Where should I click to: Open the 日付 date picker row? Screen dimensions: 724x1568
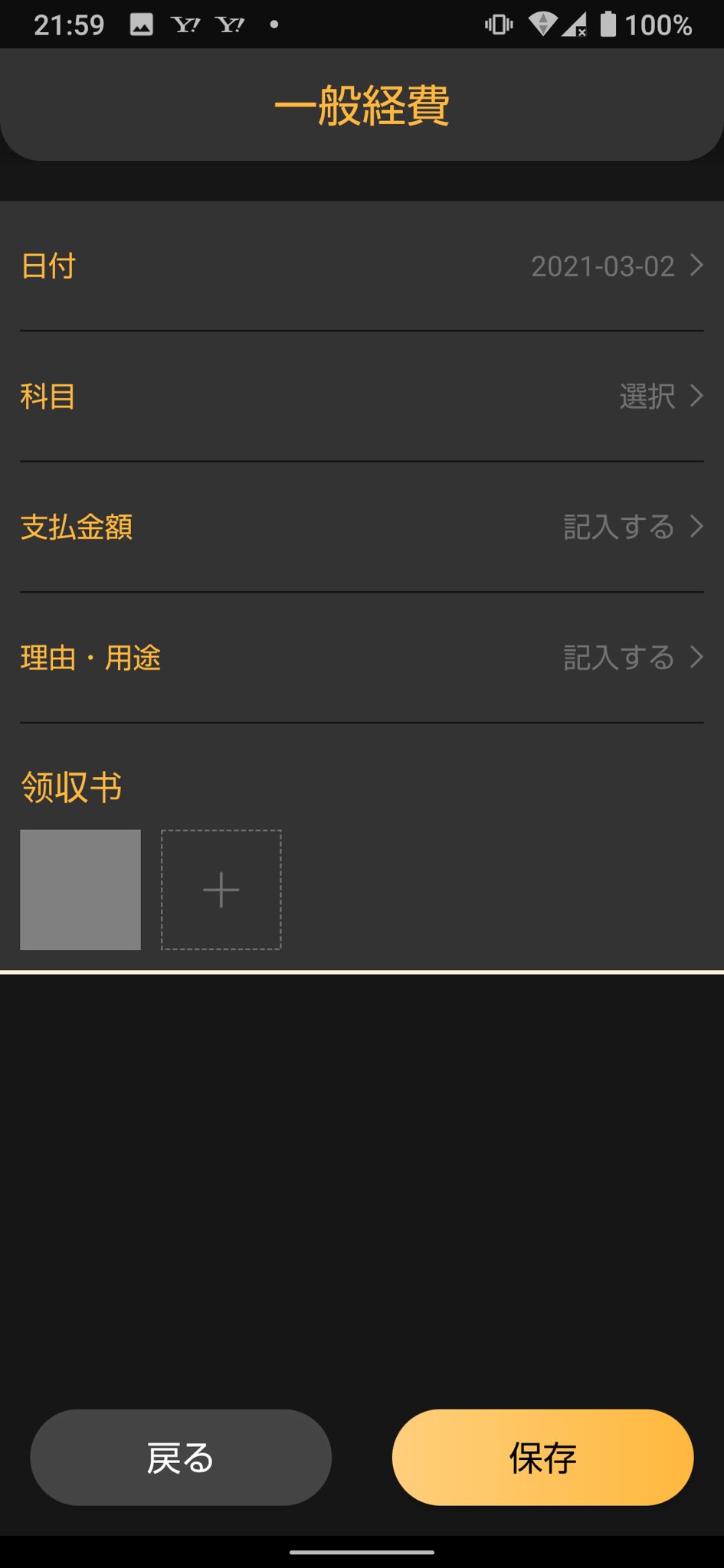362,266
